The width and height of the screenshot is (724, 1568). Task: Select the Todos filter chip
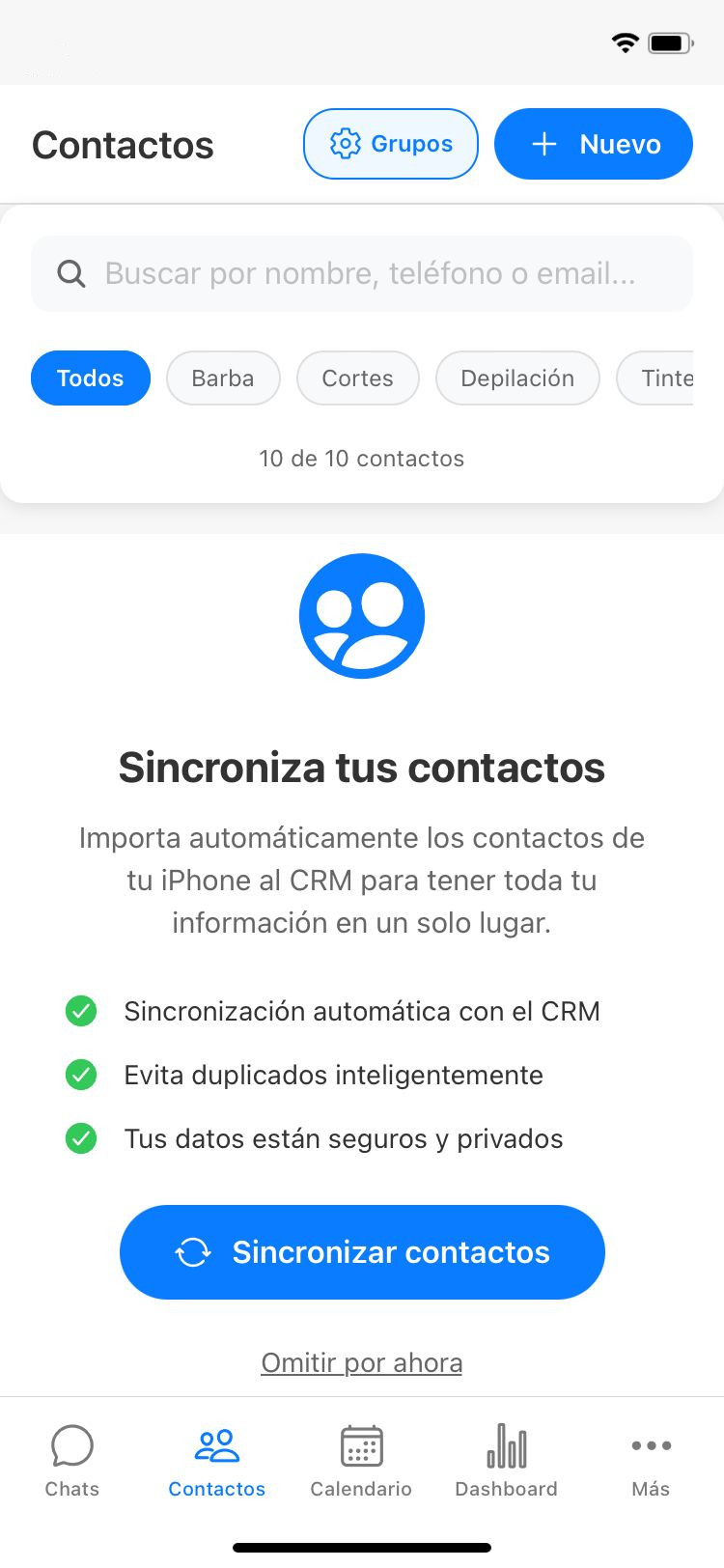click(90, 378)
